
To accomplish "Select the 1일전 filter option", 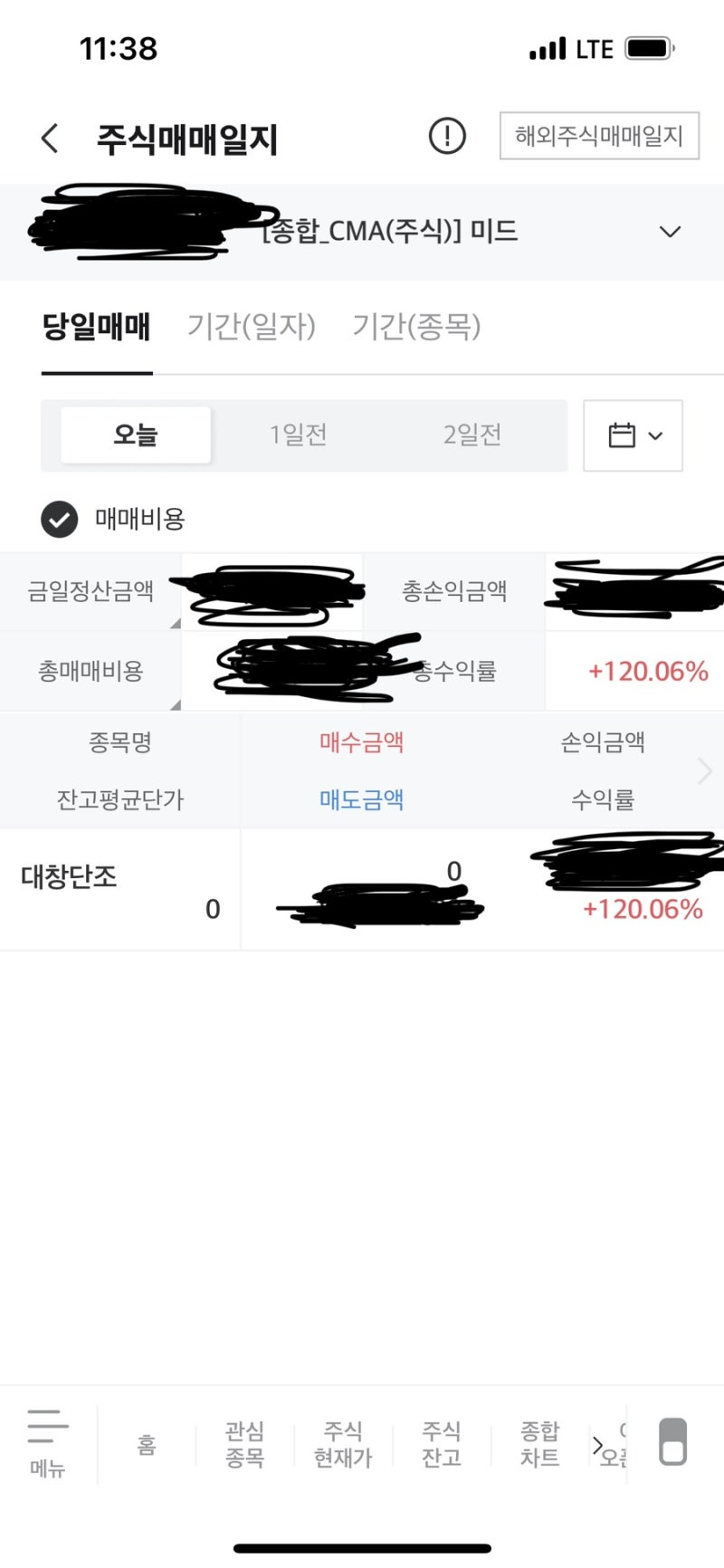I will 299,435.
